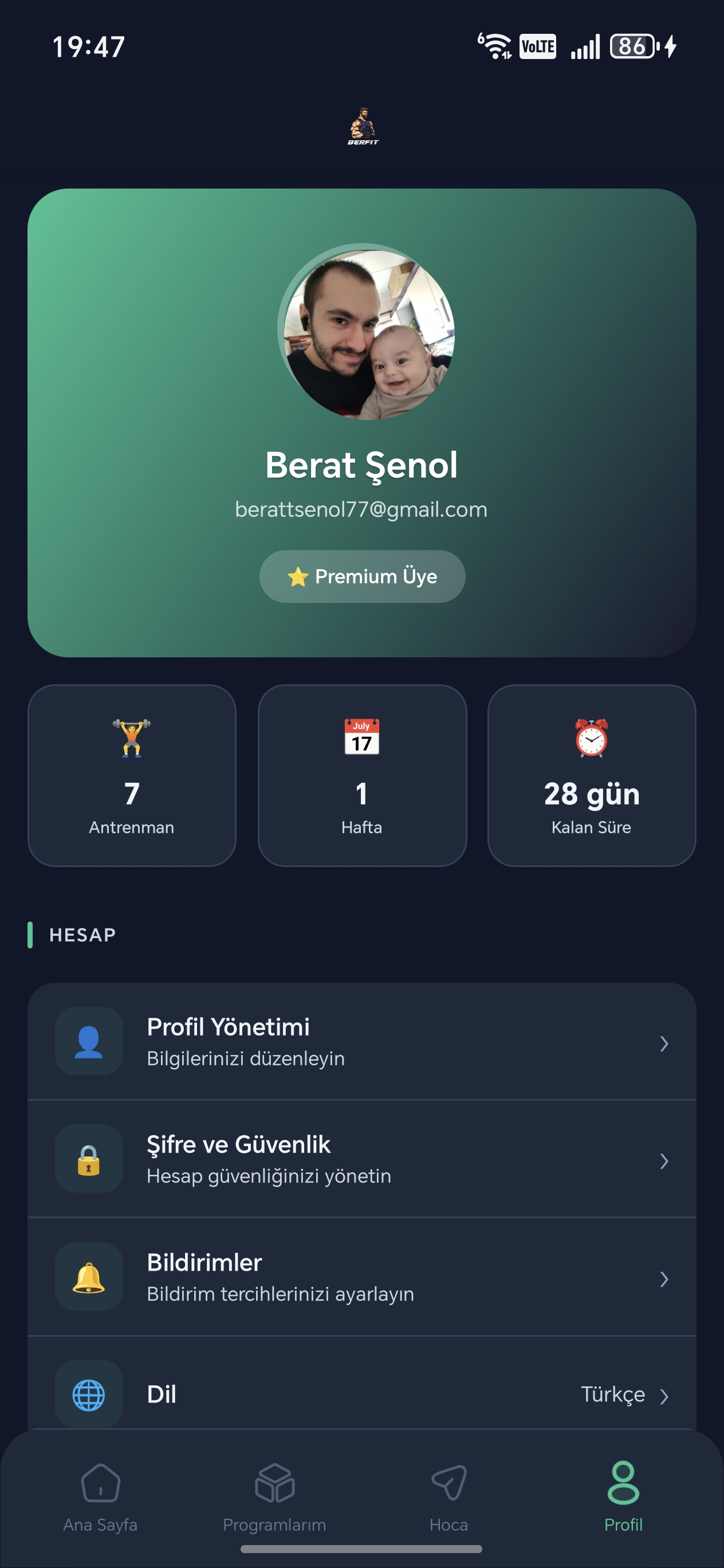This screenshot has width=724, height=1568.
Task: Change the Dil language setting
Action: coord(361,1394)
